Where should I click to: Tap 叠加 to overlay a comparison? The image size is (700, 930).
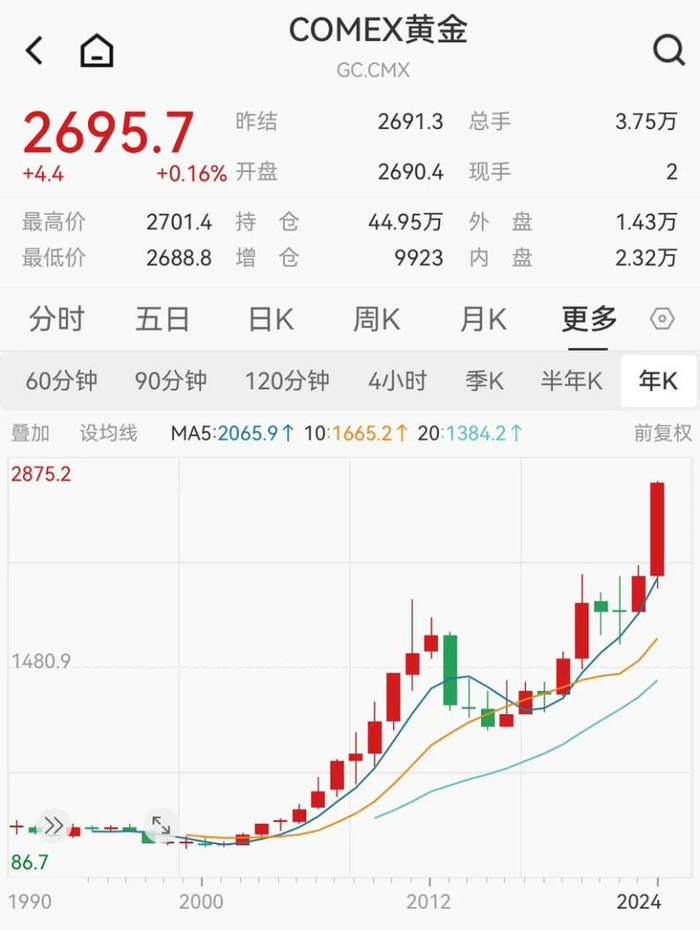point(30,433)
